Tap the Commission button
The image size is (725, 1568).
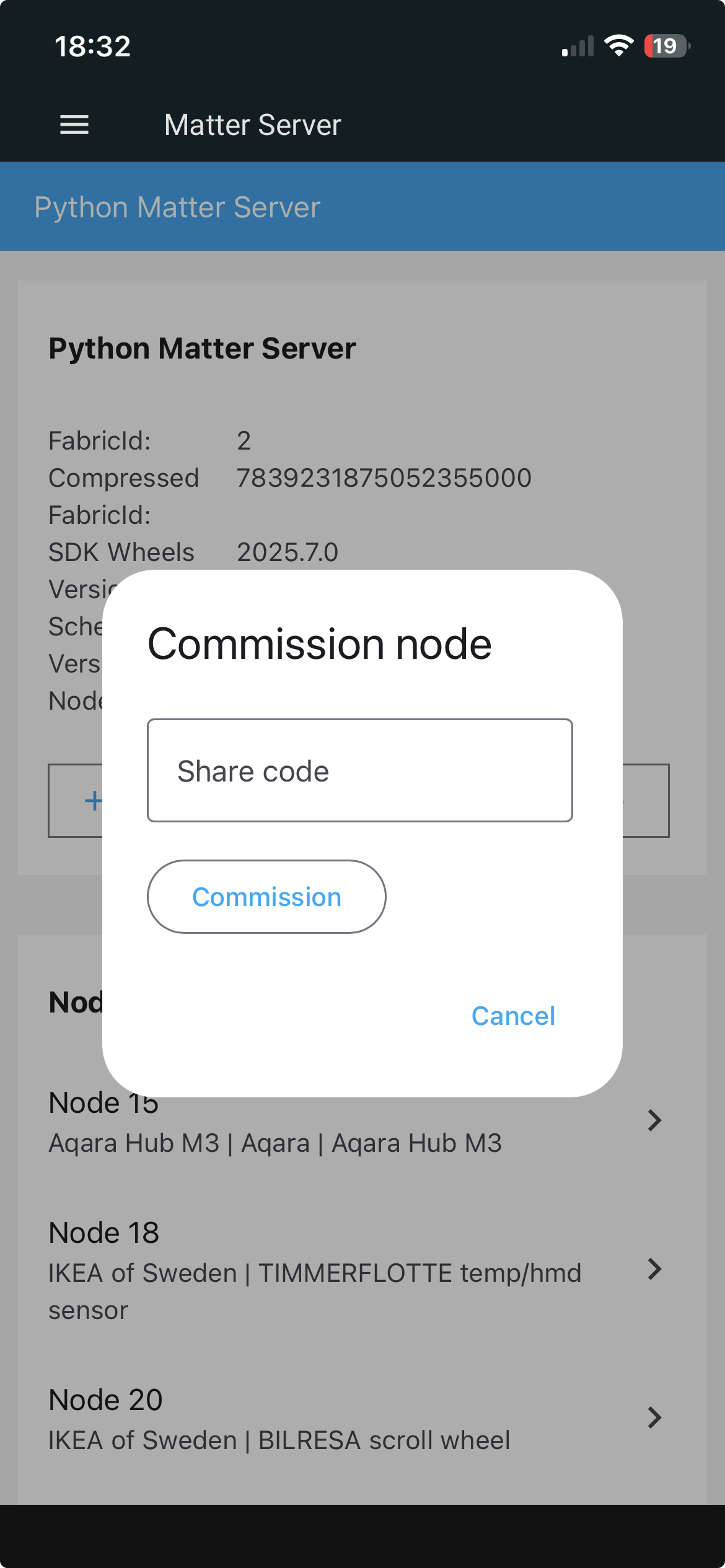tap(266, 897)
